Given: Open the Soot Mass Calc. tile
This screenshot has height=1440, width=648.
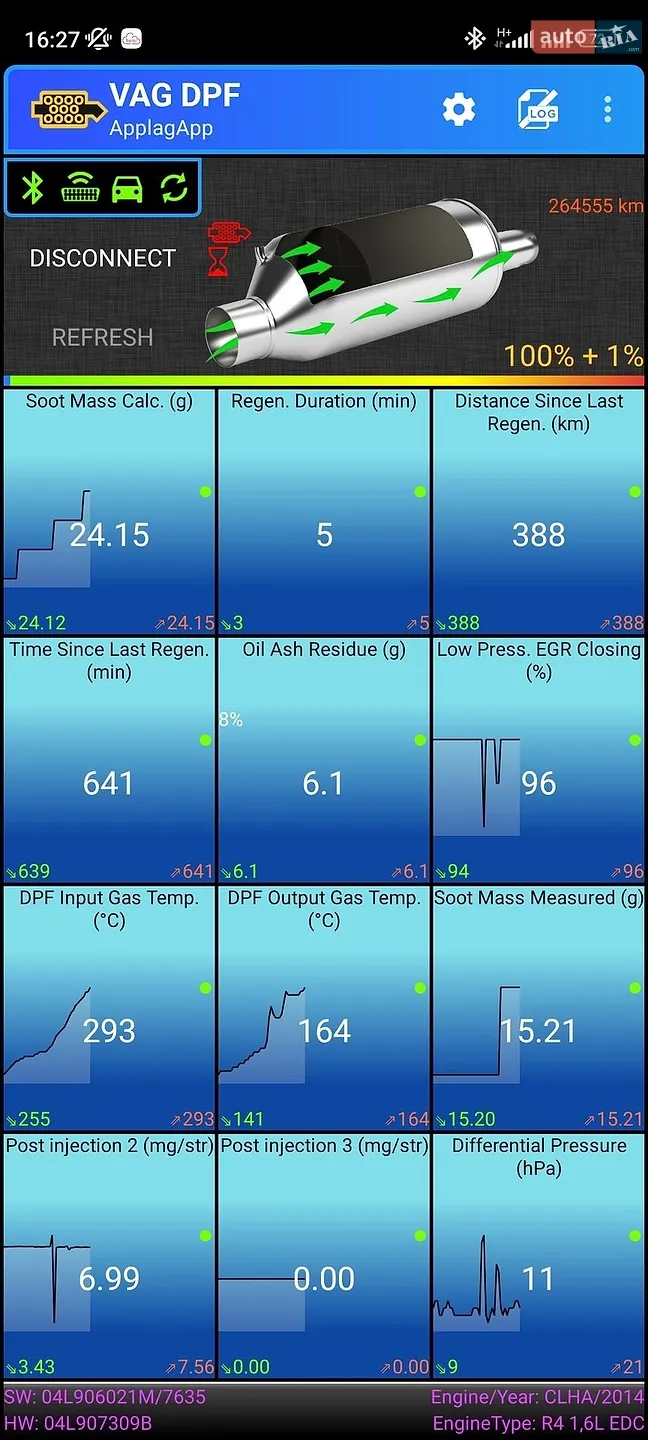Looking at the screenshot, I should click(x=109, y=511).
